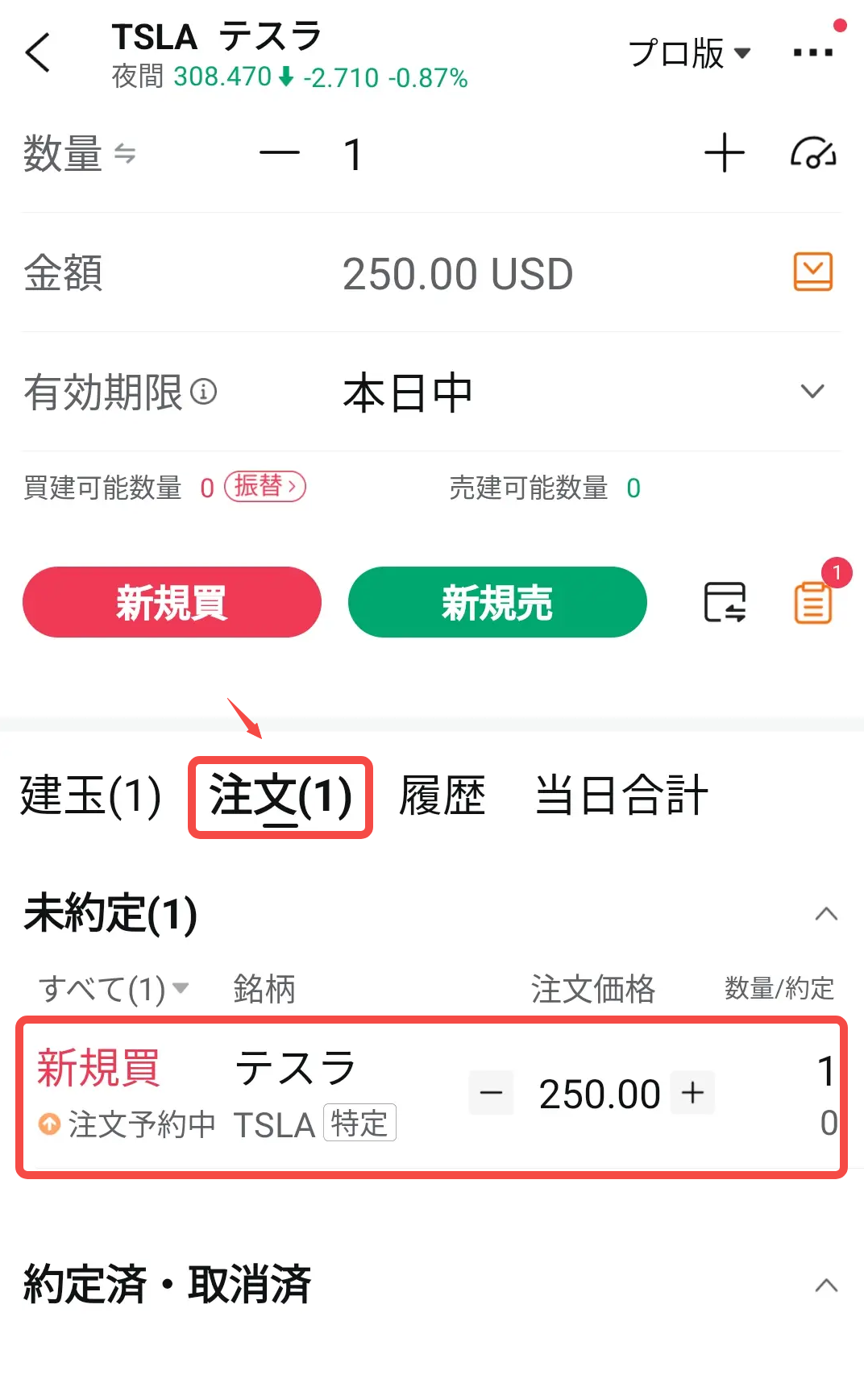
Task: Tap the 新規買 buy button
Action: coord(172,602)
